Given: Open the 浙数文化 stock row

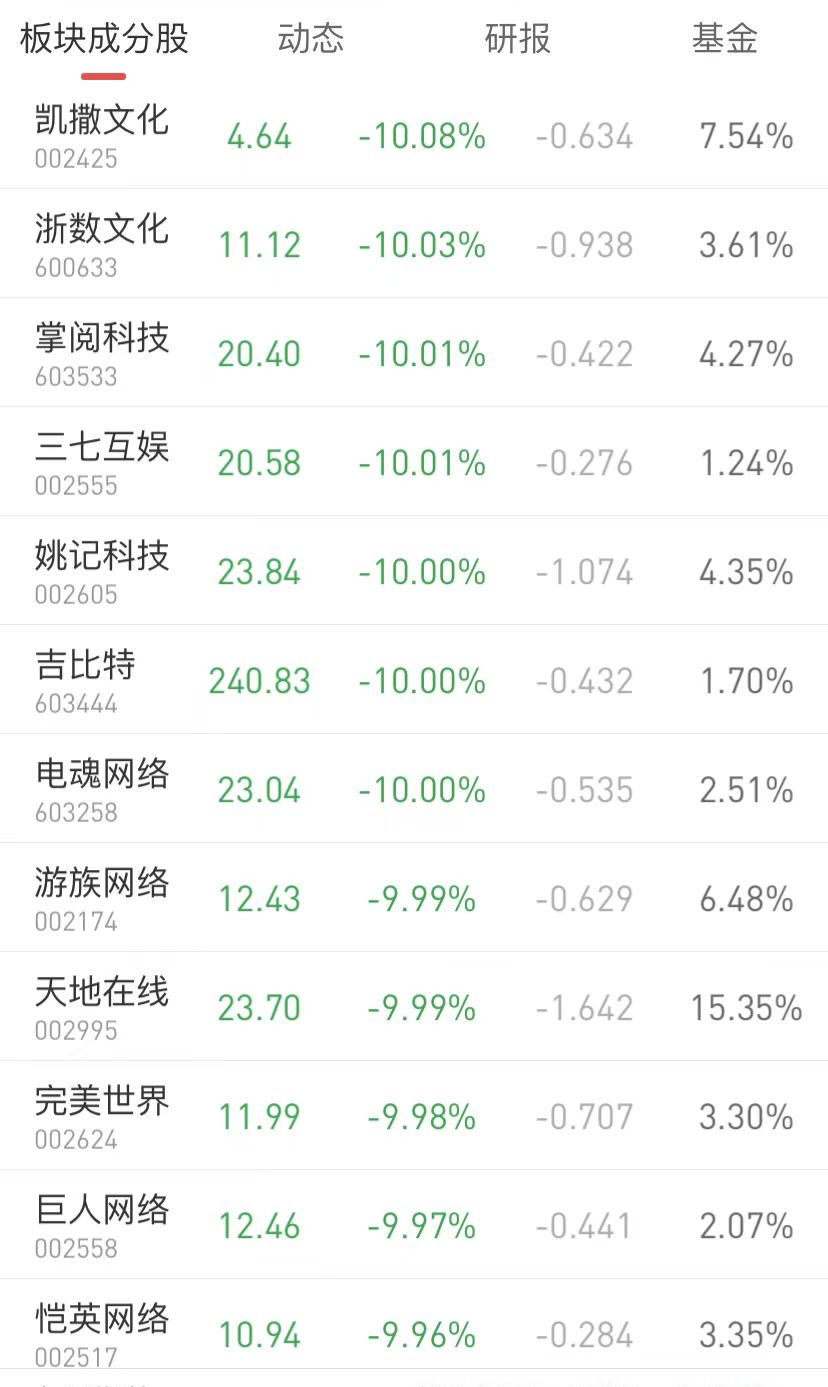Looking at the screenshot, I should (x=414, y=244).
